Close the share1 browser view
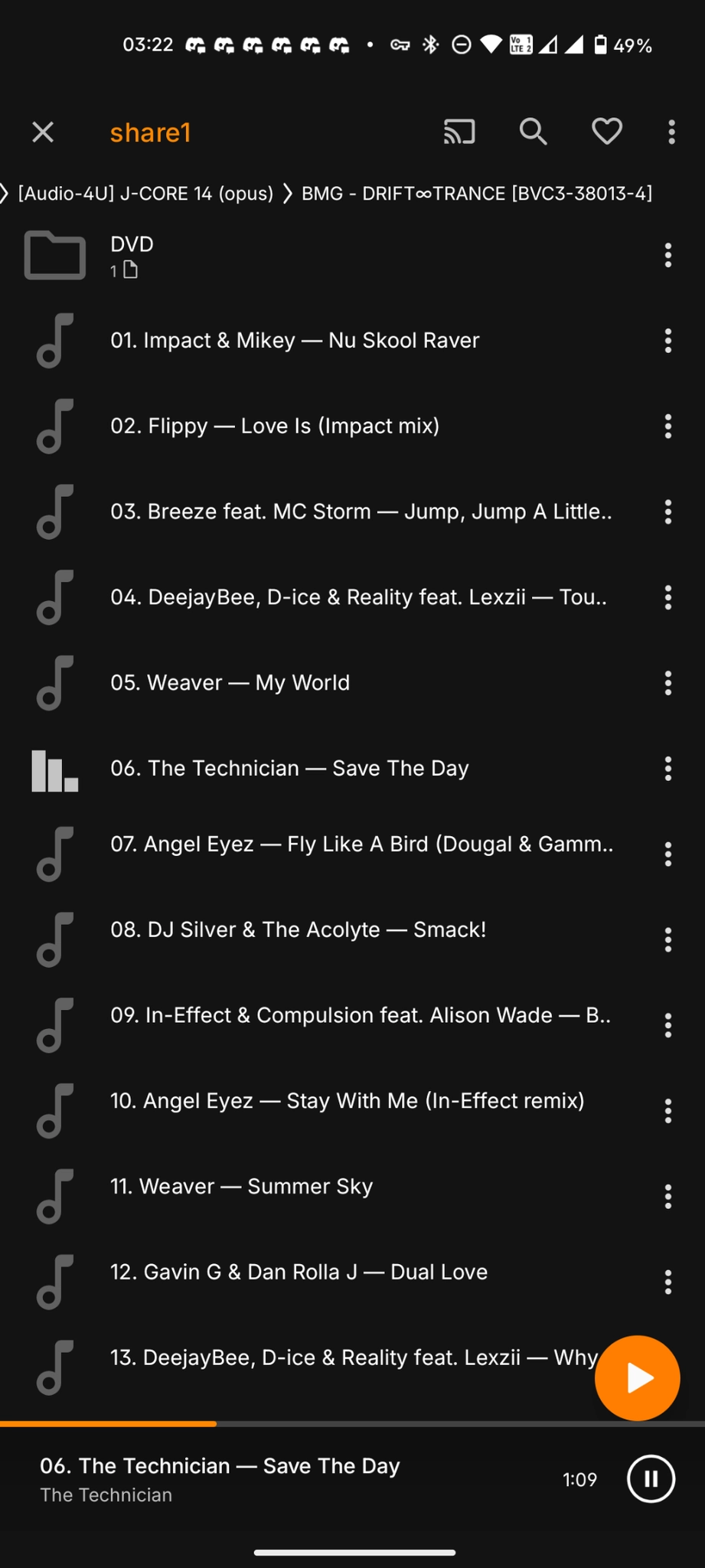 point(43,132)
